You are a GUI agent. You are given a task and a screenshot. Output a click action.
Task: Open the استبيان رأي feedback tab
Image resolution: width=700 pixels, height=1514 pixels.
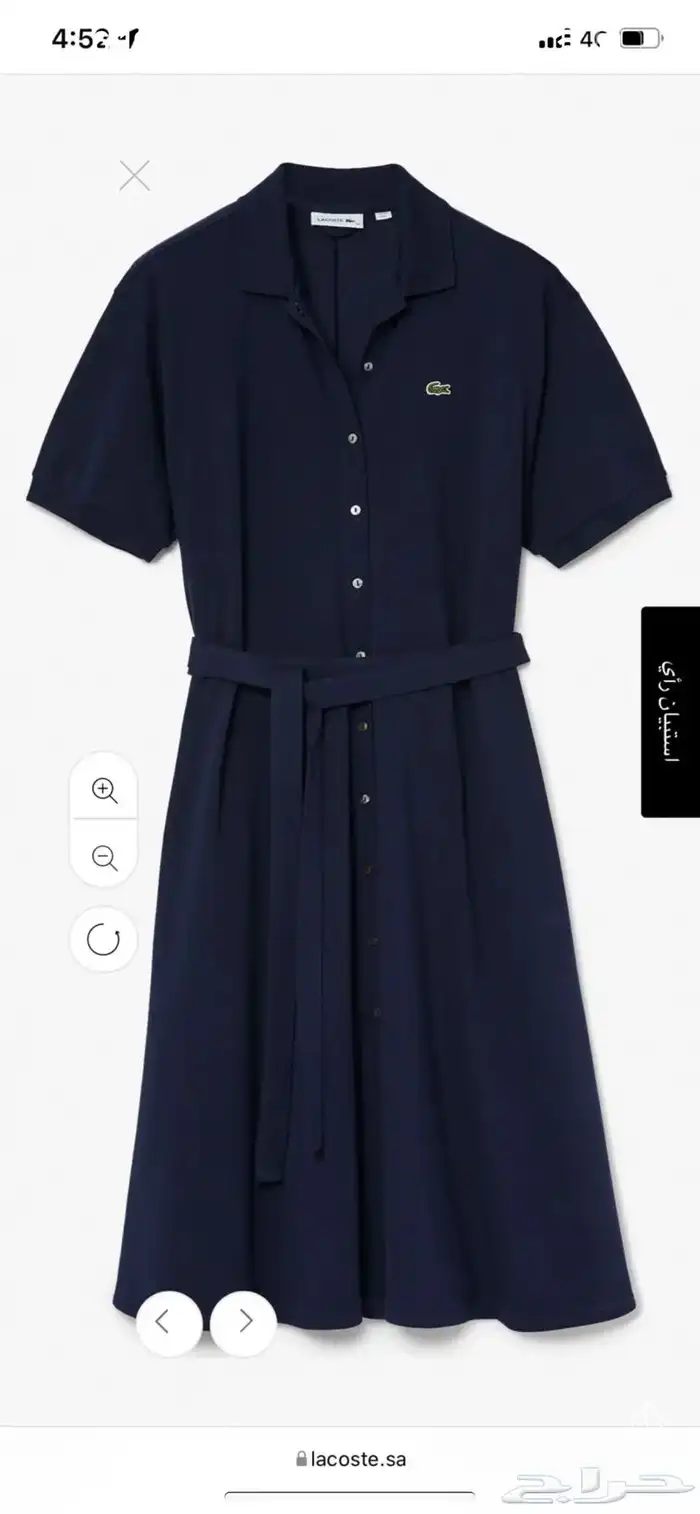(670, 712)
